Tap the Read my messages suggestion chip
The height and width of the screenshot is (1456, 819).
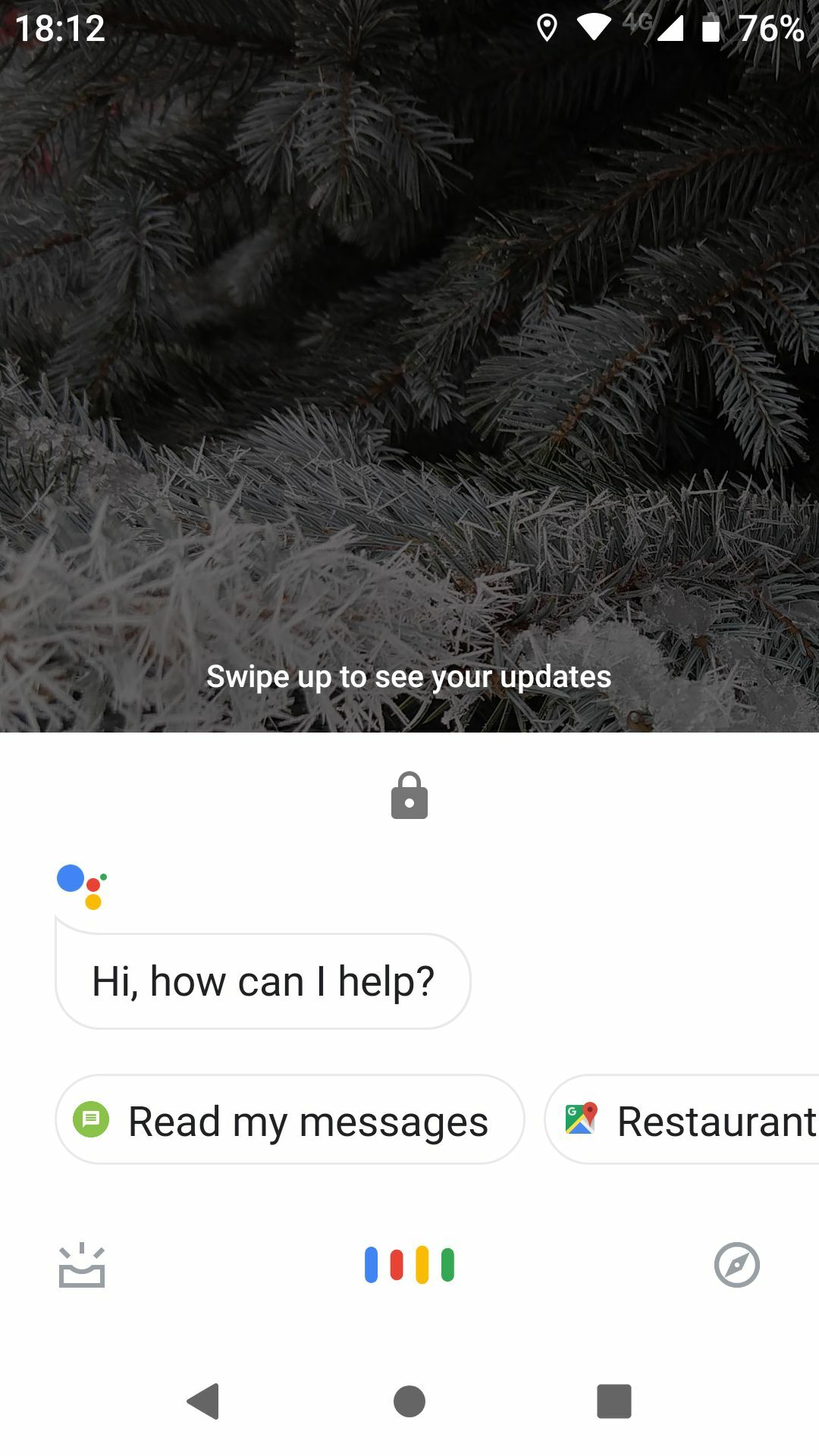click(x=290, y=1120)
